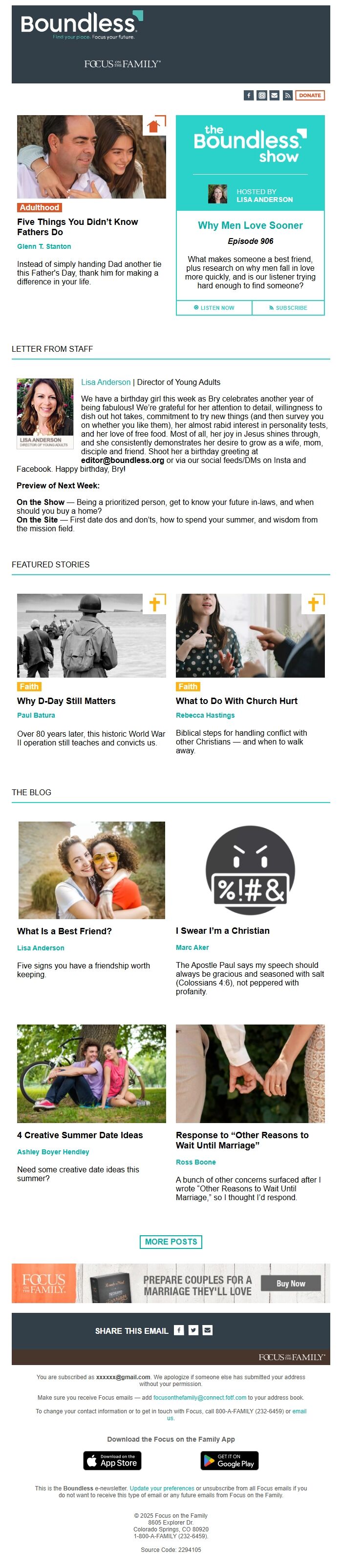Open What to Do With Church Hurt
342x1568 pixels.
(x=236, y=701)
